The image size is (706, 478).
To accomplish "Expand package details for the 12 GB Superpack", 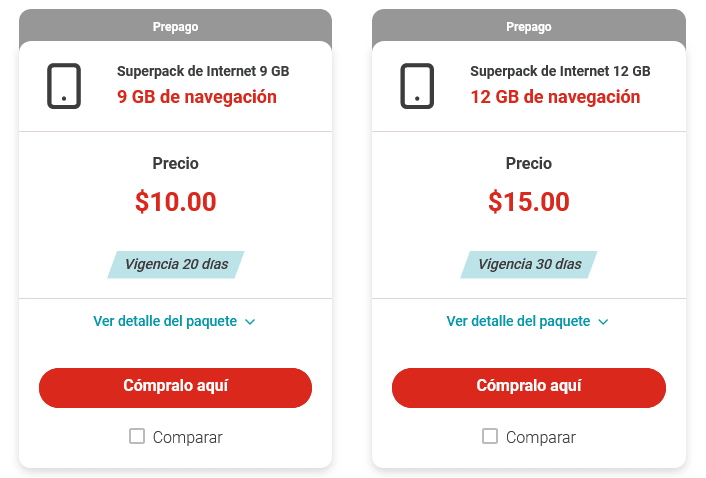I will (528, 321).
